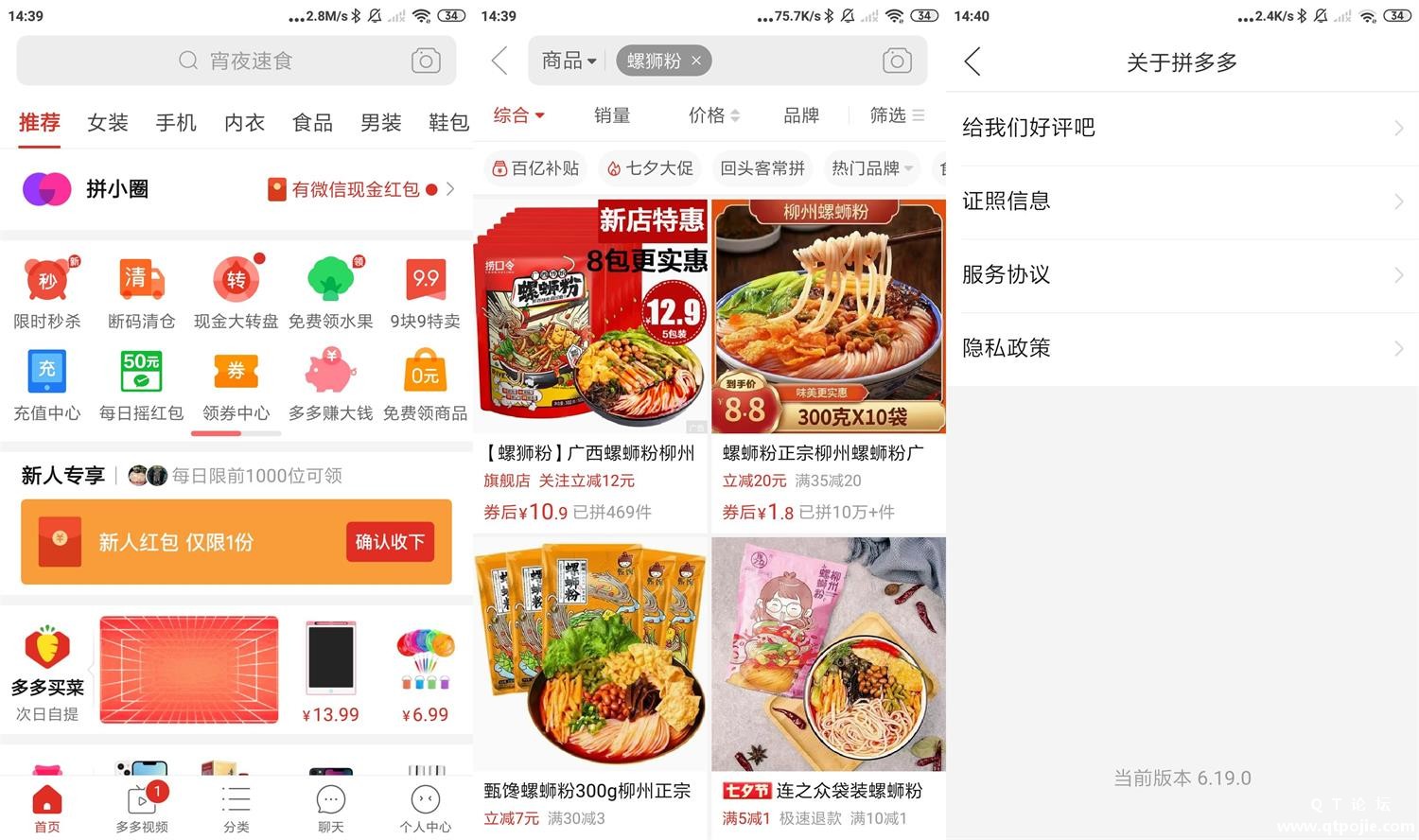1419x840 pixels.
Task: Open the 筛选 filter panel
Action: point(896,115)
